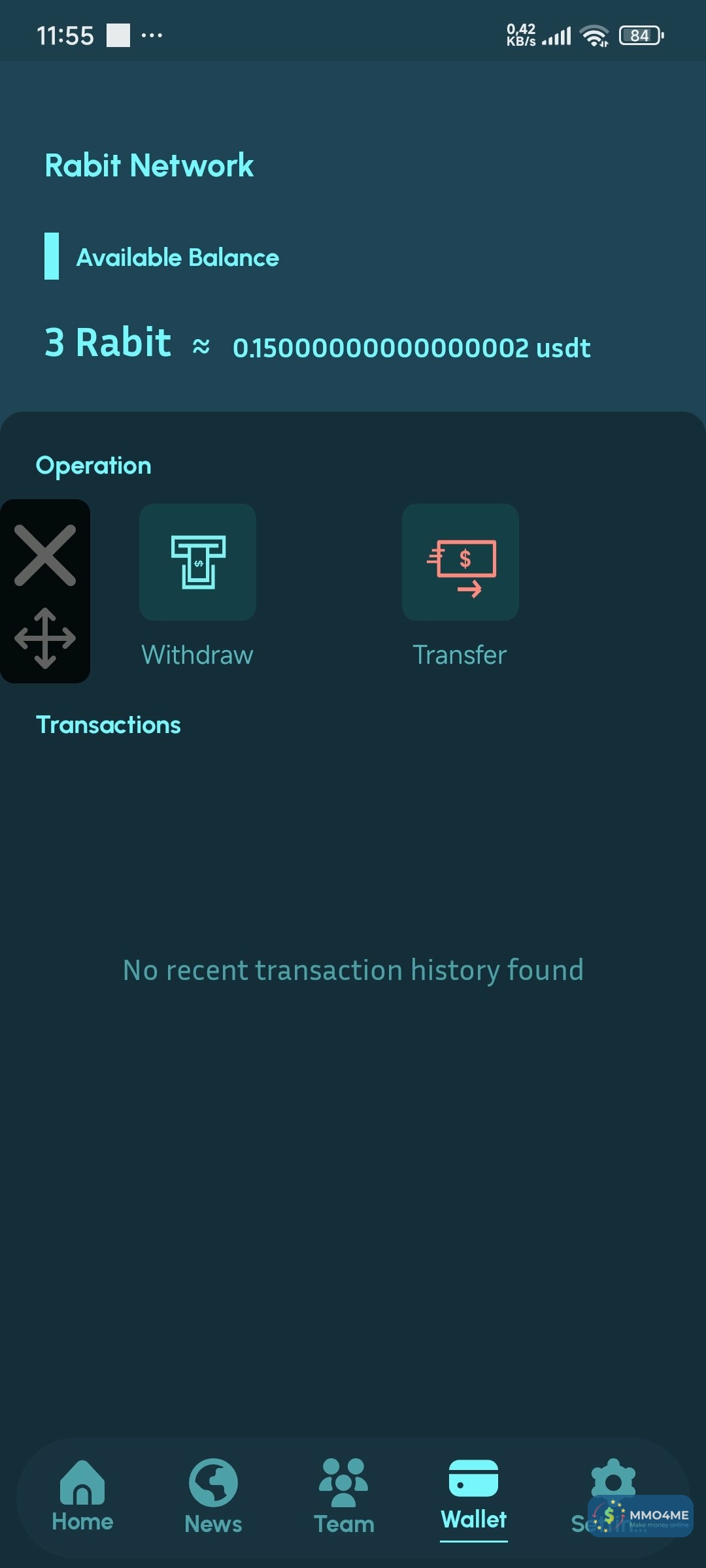Tap the overlay's move arrows icon
The image size is (706, 1568).
click(x=45, y=638)
